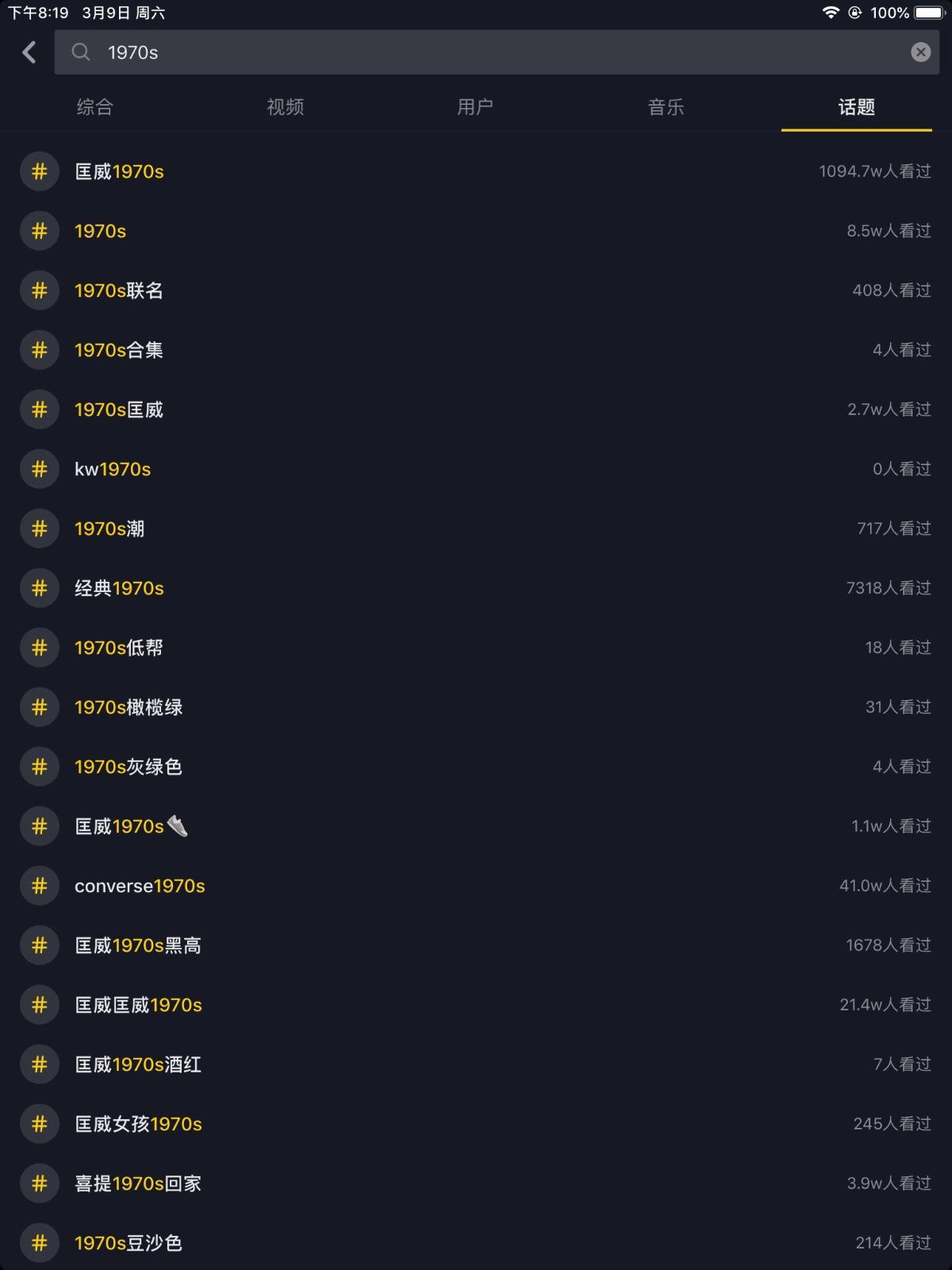Screen dimensions: 952x1270
Task: Switch to the 用户 tab
Action: 475,106
